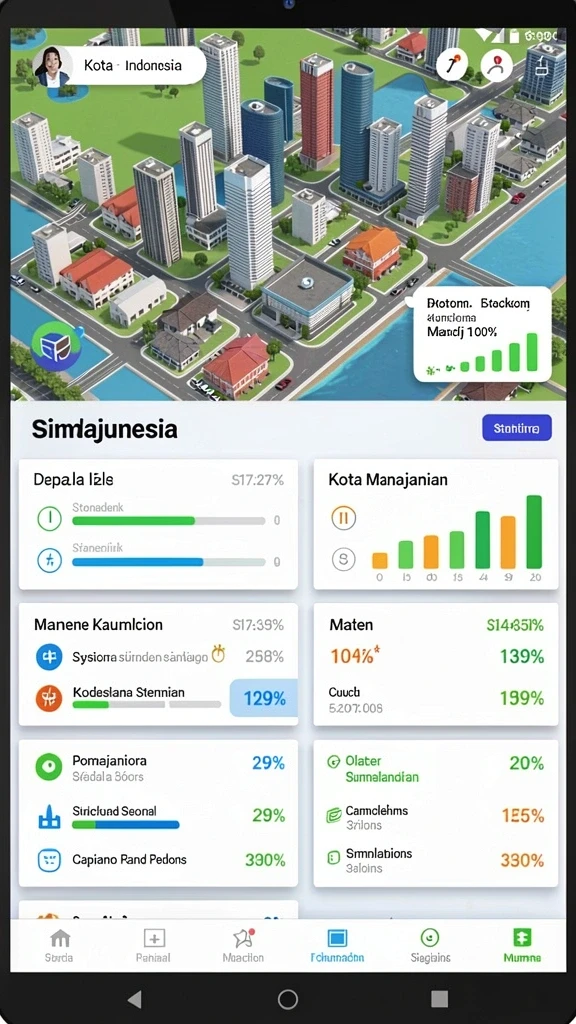
Task: Select the highlighted 129% chip
Action: coord(264,698)
